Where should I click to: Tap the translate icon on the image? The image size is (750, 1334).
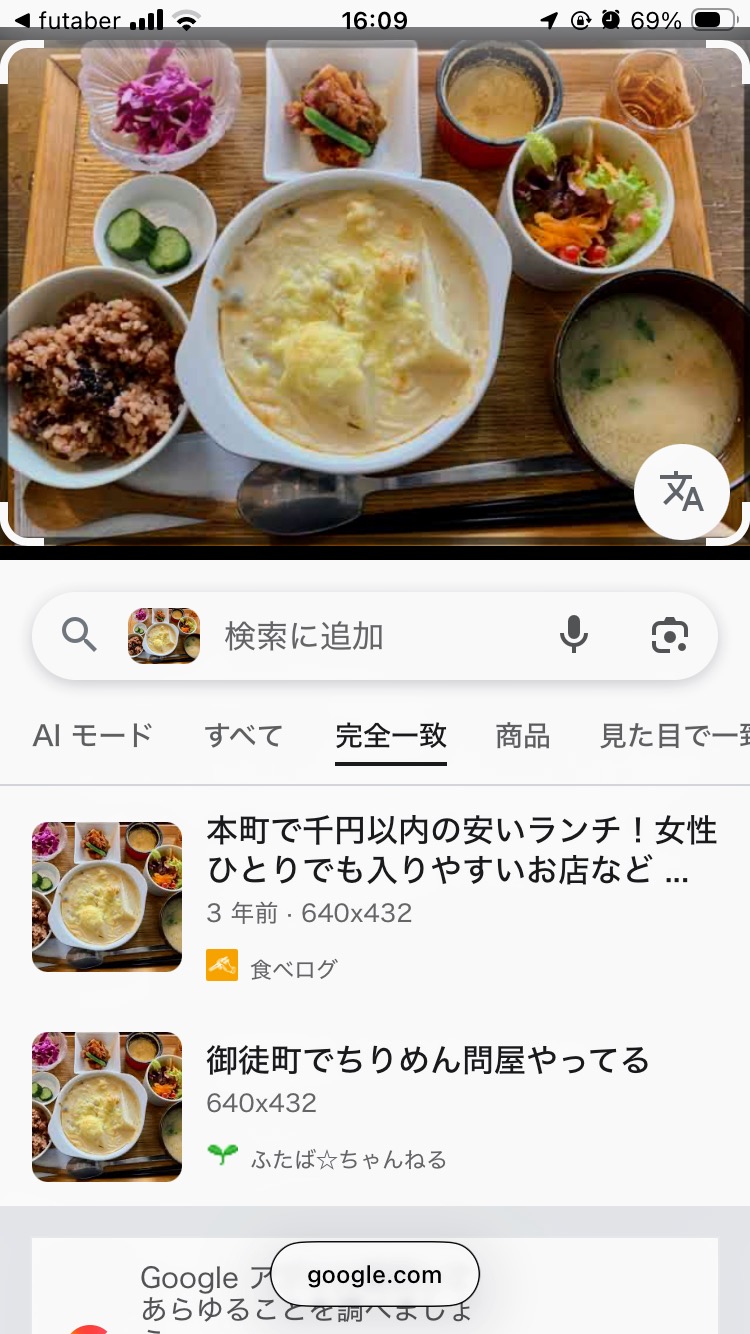click(682, 492)
